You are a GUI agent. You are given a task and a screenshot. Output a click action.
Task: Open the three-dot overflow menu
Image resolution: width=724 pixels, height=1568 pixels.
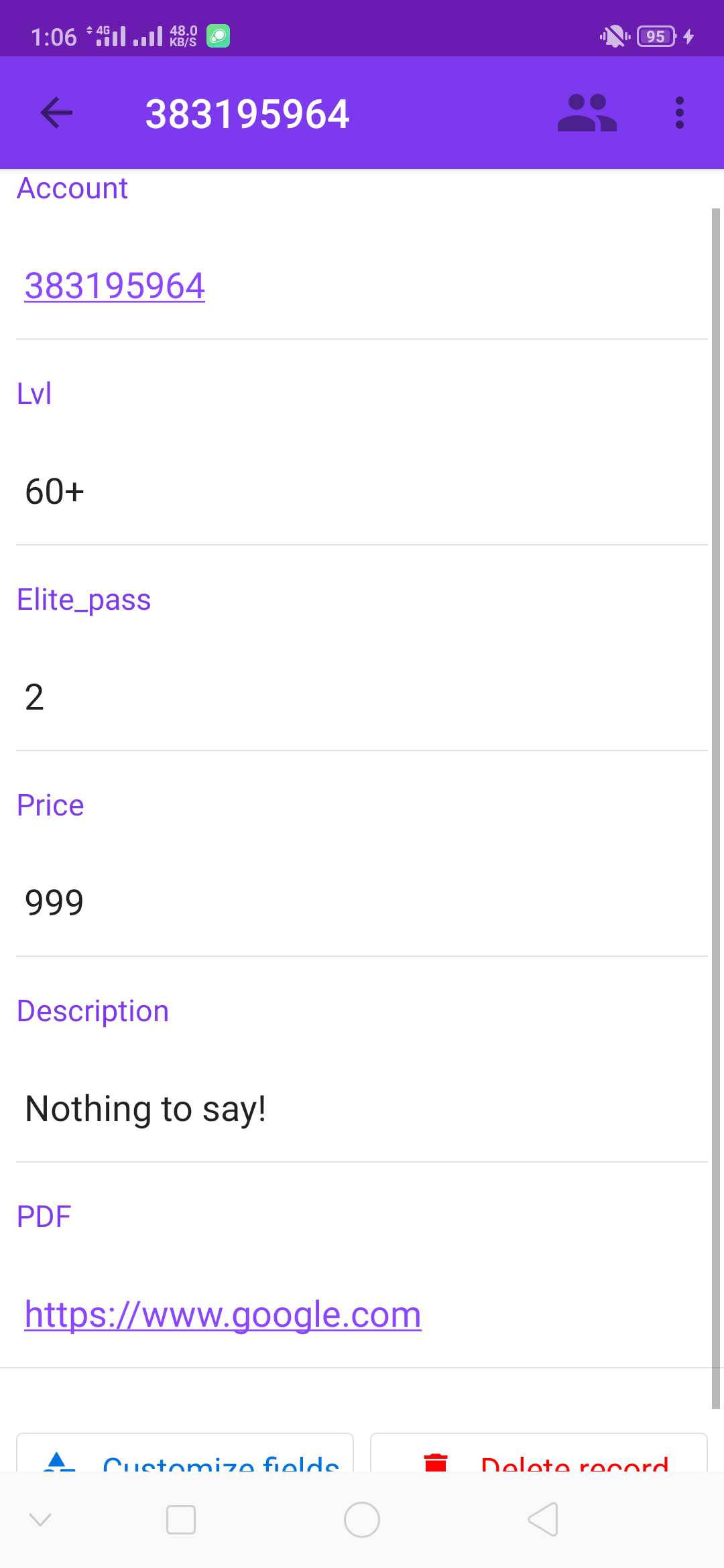point(679,113)
